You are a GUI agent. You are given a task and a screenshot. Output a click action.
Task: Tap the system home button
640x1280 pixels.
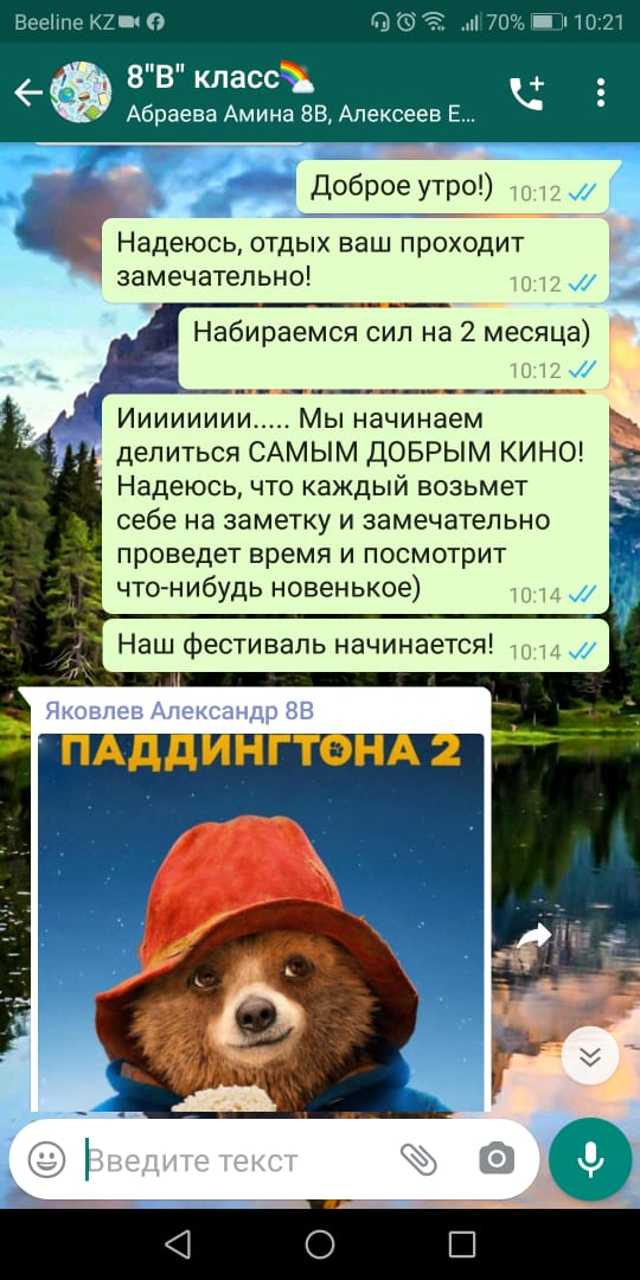320,1244
